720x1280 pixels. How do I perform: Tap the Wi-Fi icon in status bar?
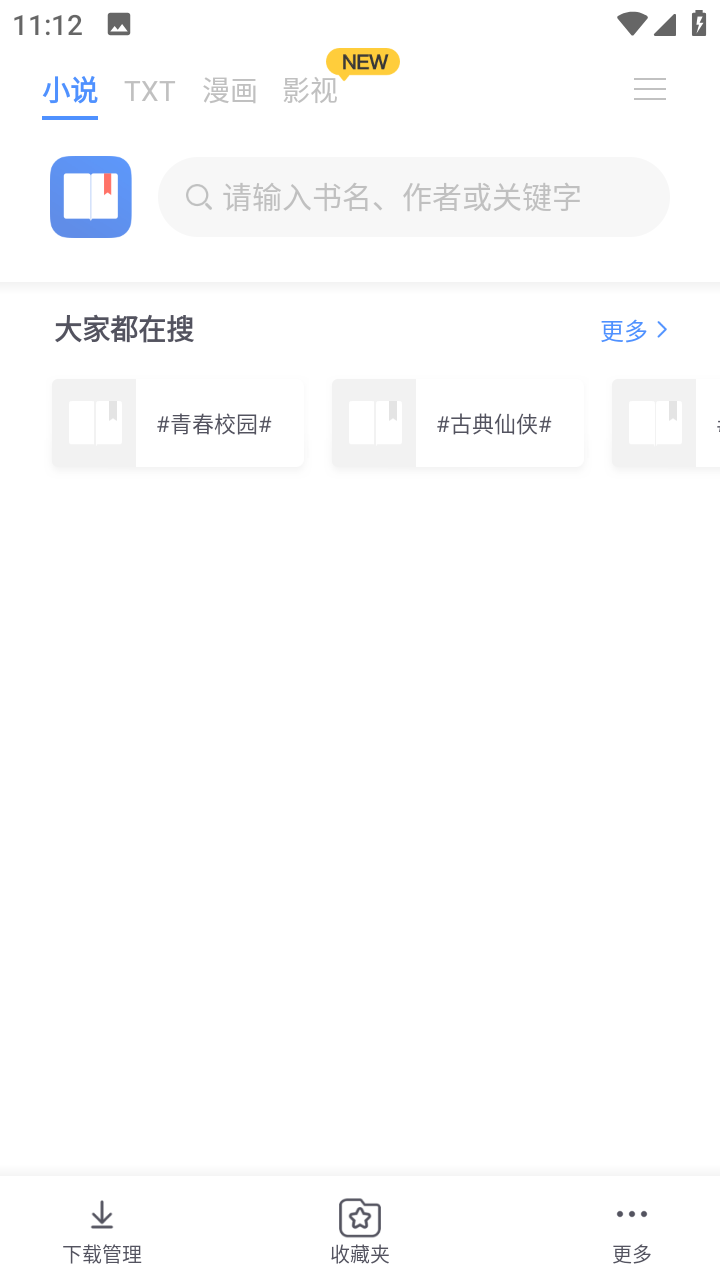[631, 23]
